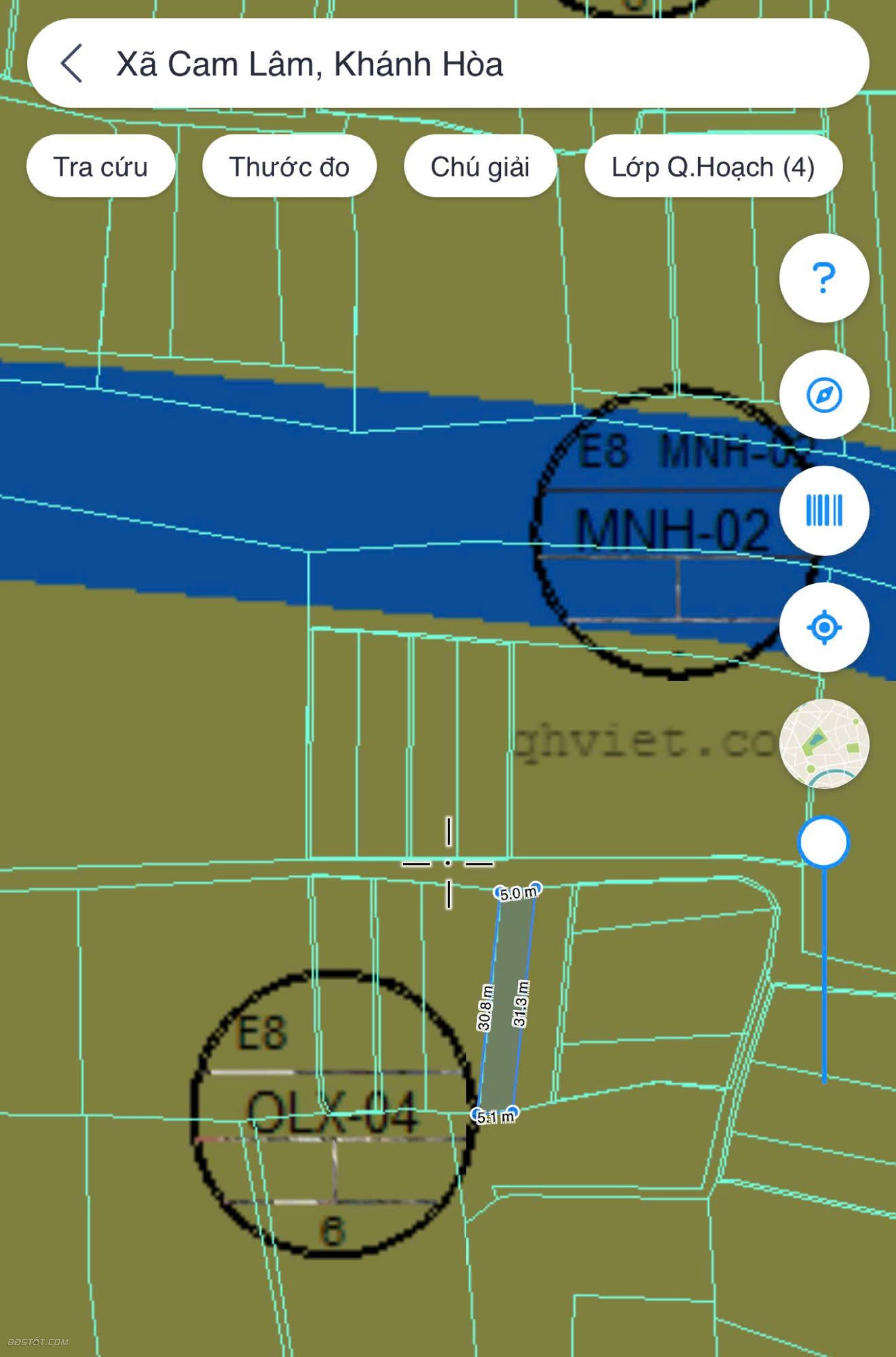The image size is (896, 1357).
Task: Open the Xã Cam Lâm, Khánh Hòa search field
Action: point(400,64)
